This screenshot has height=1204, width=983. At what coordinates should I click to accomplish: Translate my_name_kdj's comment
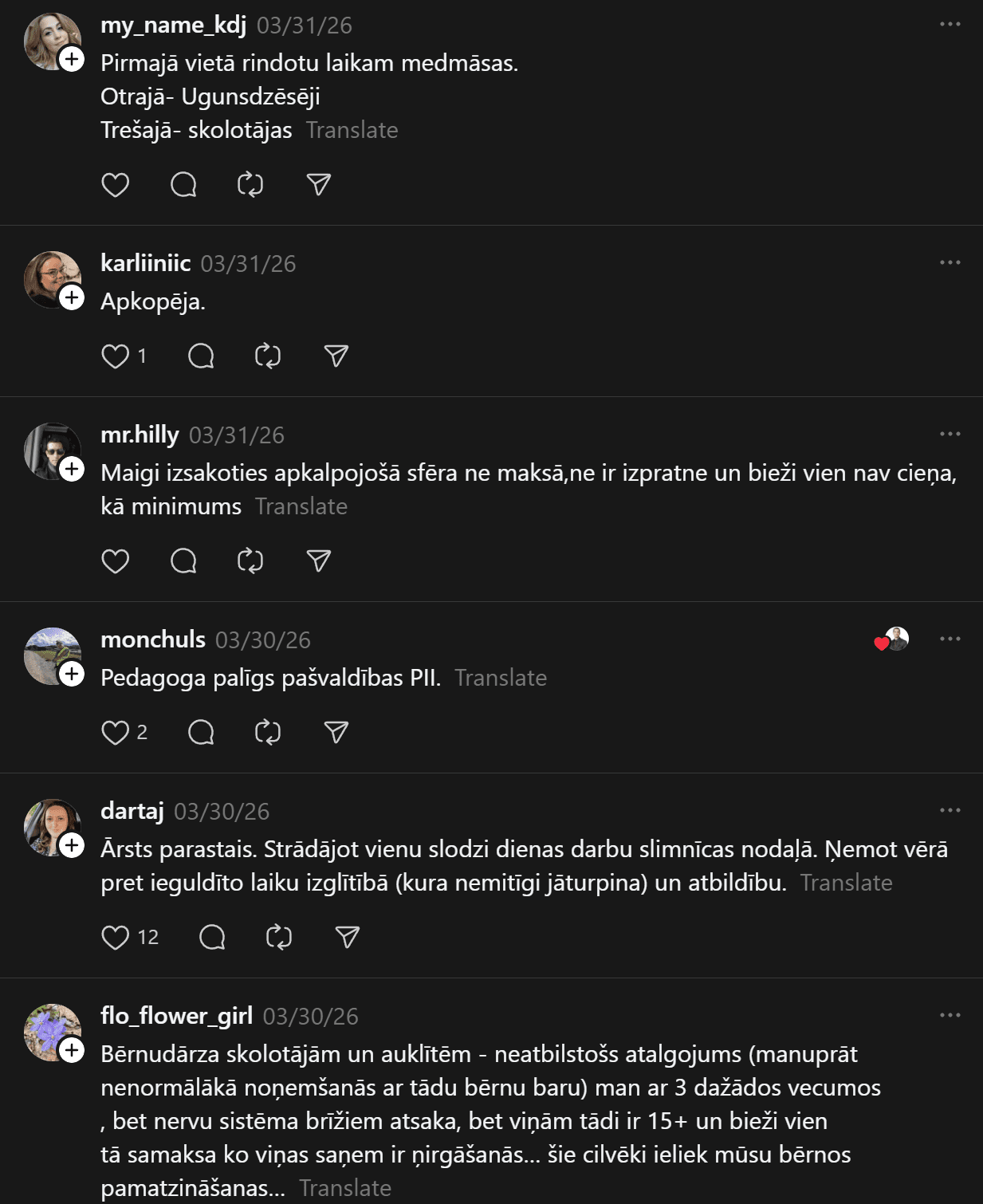pos(352,130)
